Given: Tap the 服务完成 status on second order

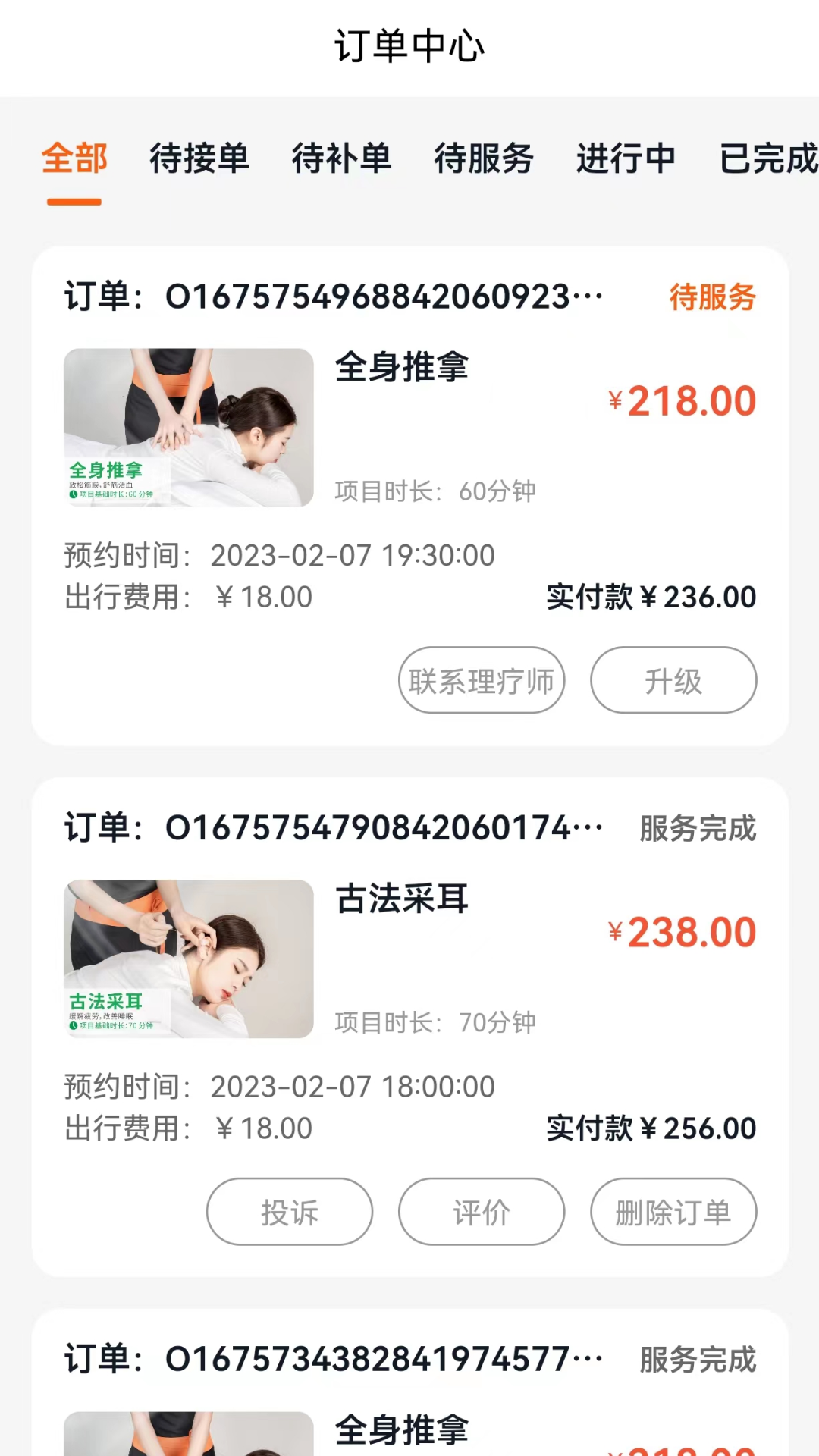Looking at the screenshot, I should [696, 830].
